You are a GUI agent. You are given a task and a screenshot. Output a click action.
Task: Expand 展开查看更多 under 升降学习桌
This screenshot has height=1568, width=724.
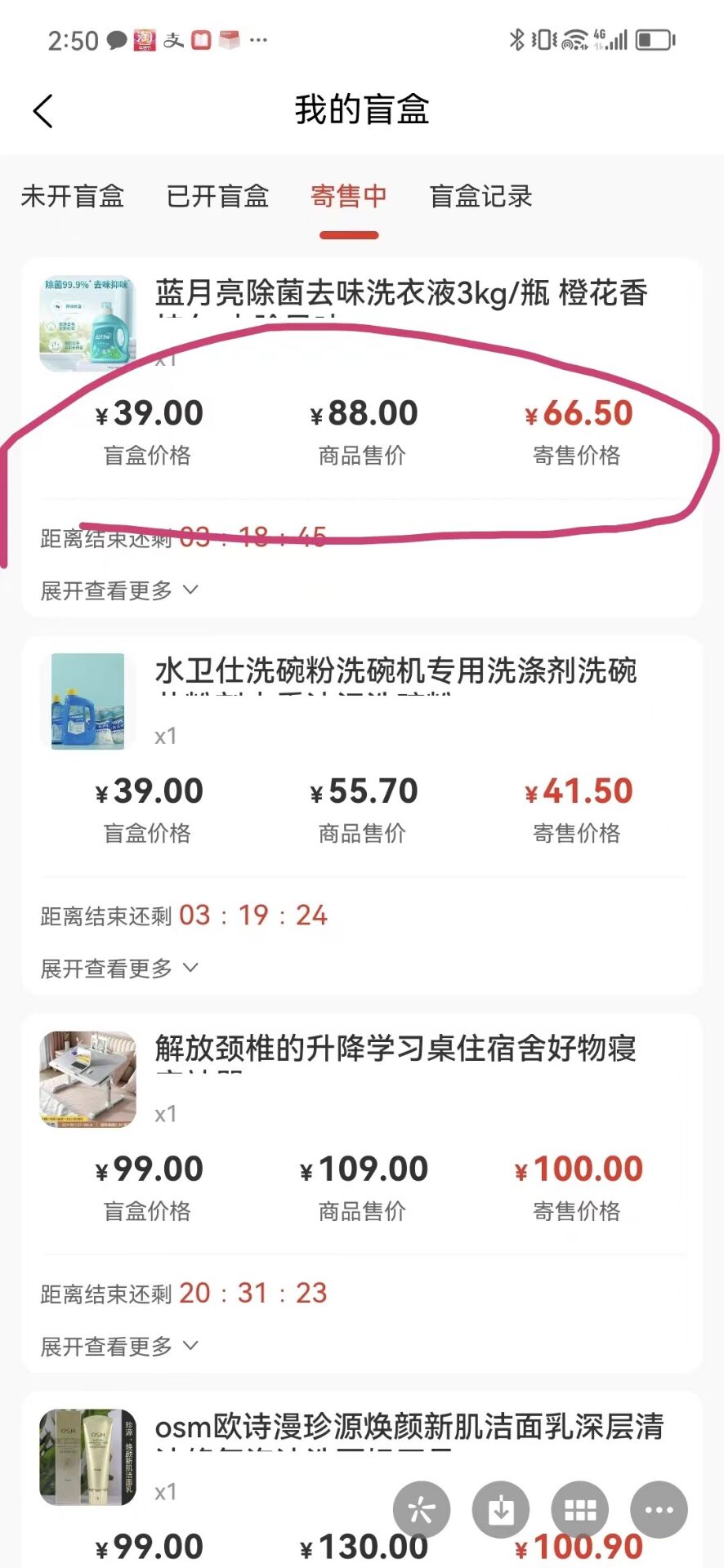click(x=119, y=1346)
